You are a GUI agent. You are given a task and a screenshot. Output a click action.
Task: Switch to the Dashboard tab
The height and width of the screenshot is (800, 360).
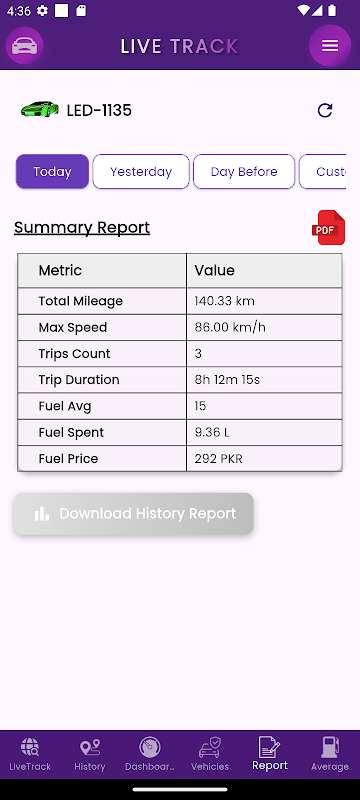(150, 754)
